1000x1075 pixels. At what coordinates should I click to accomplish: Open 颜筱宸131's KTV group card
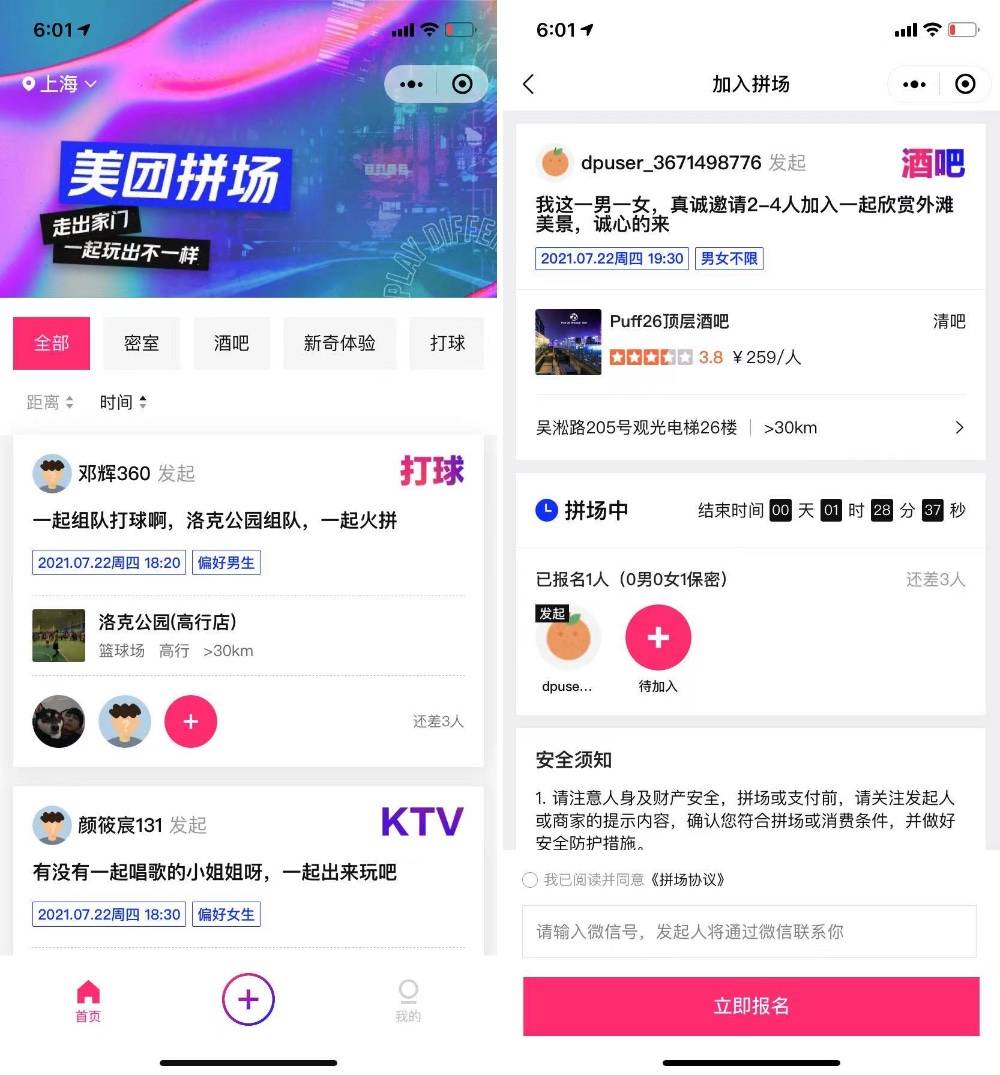click(248, 871)
